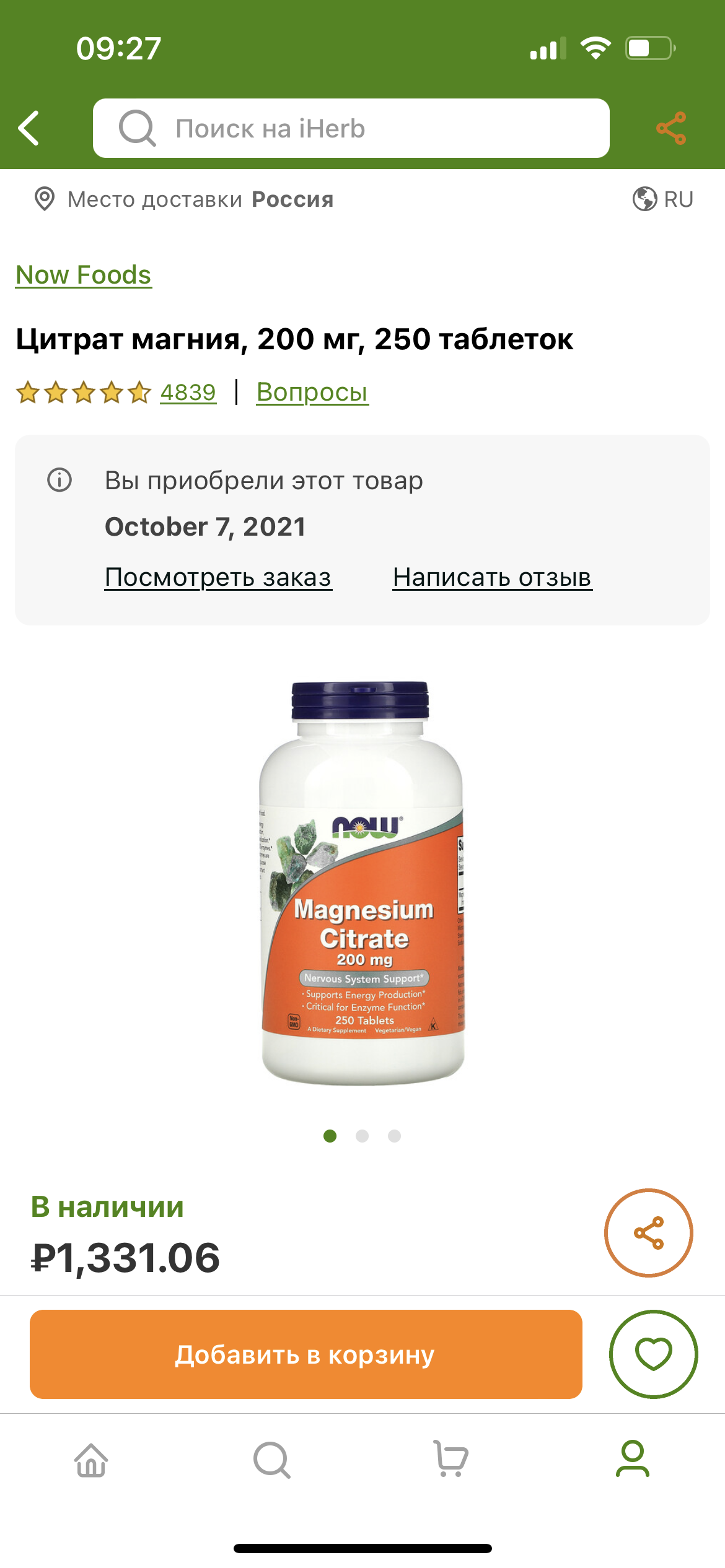The height and width of the screenshot is (1568, 725).
Task: Open the account profile tab
Action: 633,1459
